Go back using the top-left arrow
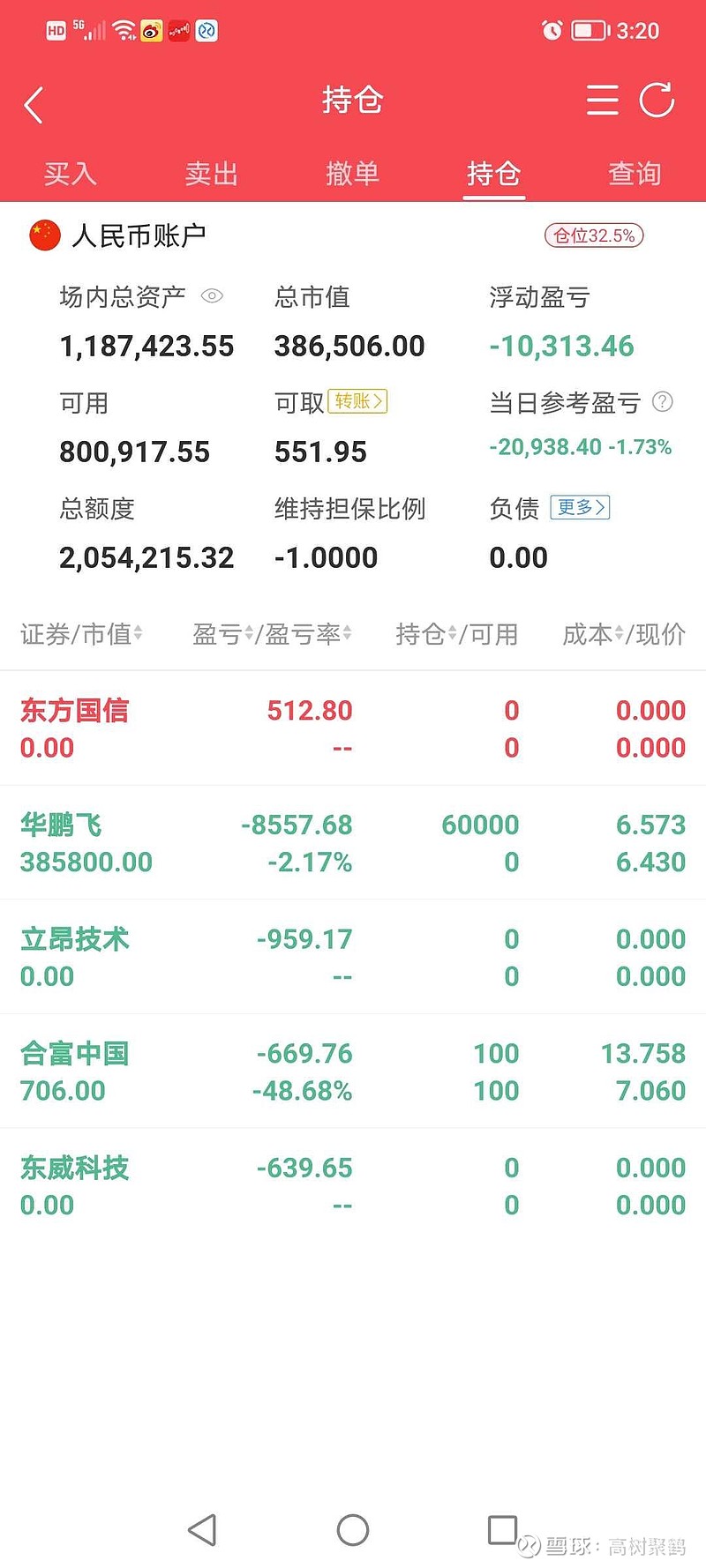 click(x=34, y=105)
